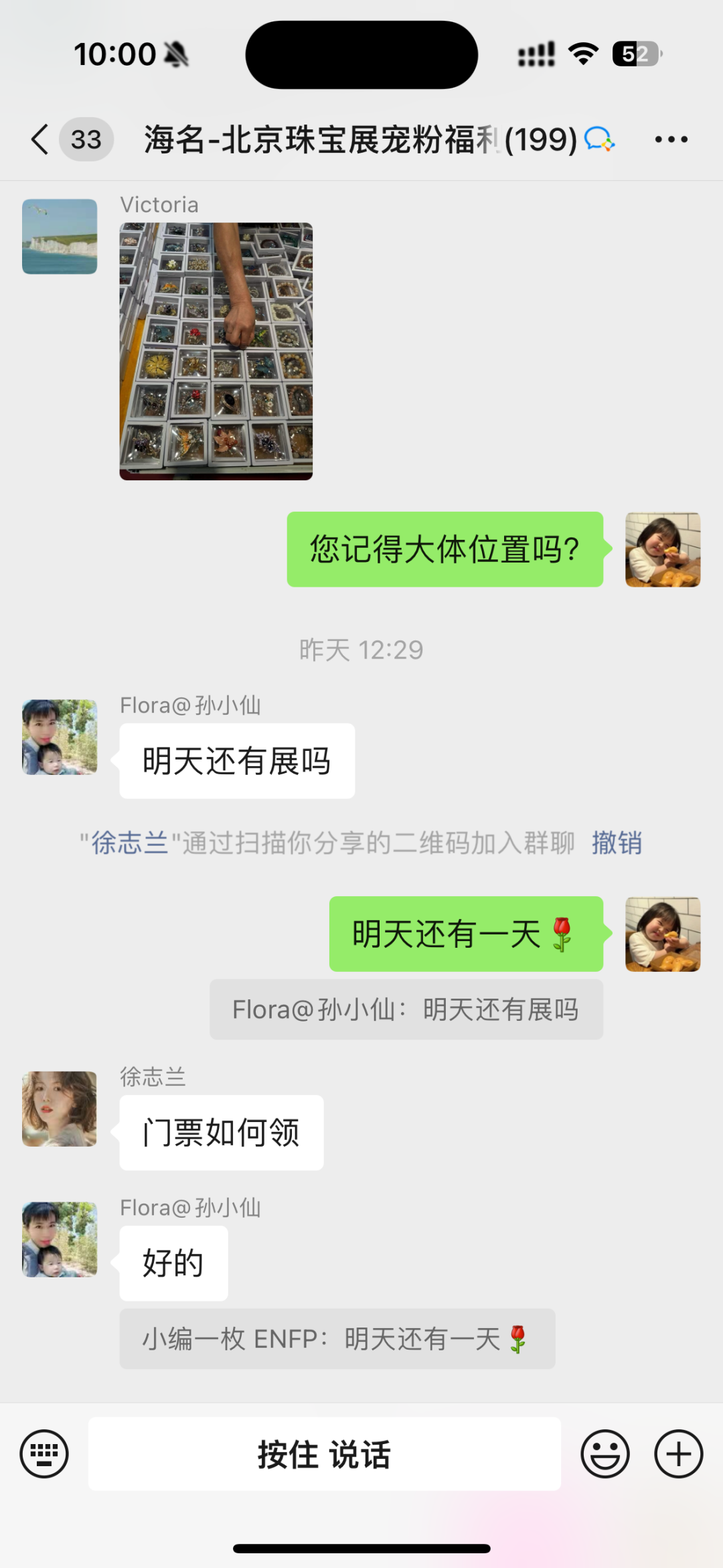The height and width of the screenshot is (1568, 723).
Task: Open the plus attachments menu
Action: 678,1453
